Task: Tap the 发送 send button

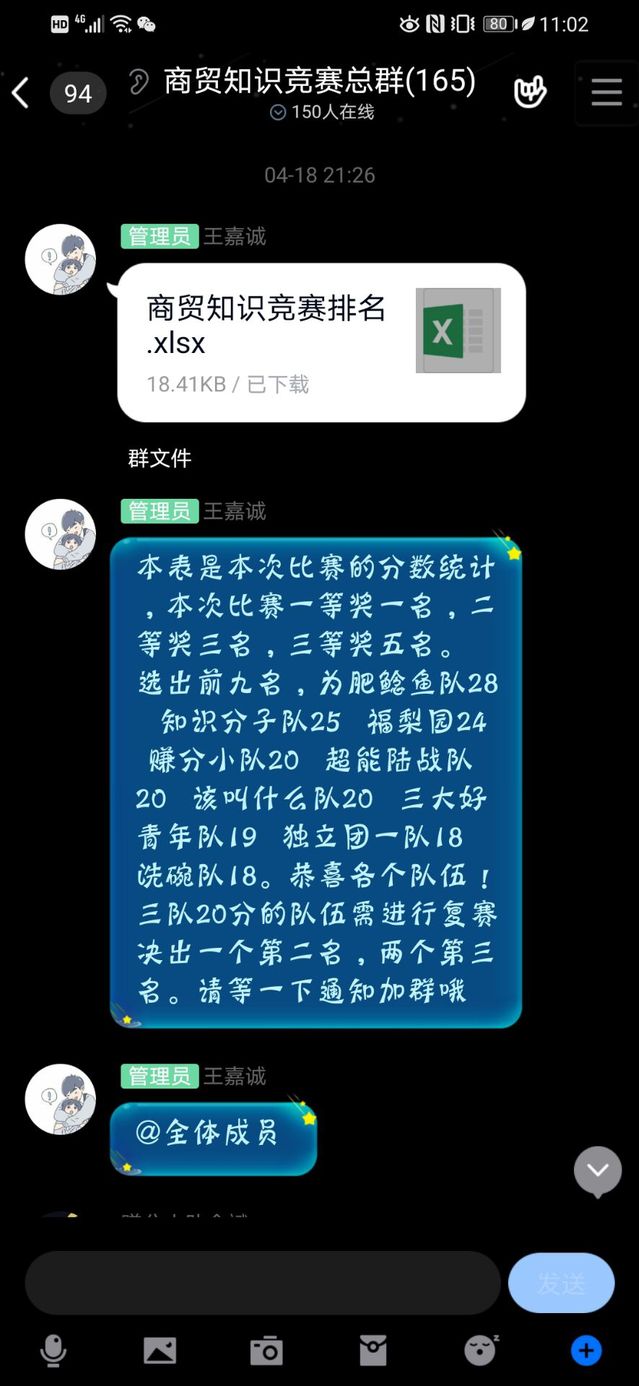Action: tap(560, 1283)
